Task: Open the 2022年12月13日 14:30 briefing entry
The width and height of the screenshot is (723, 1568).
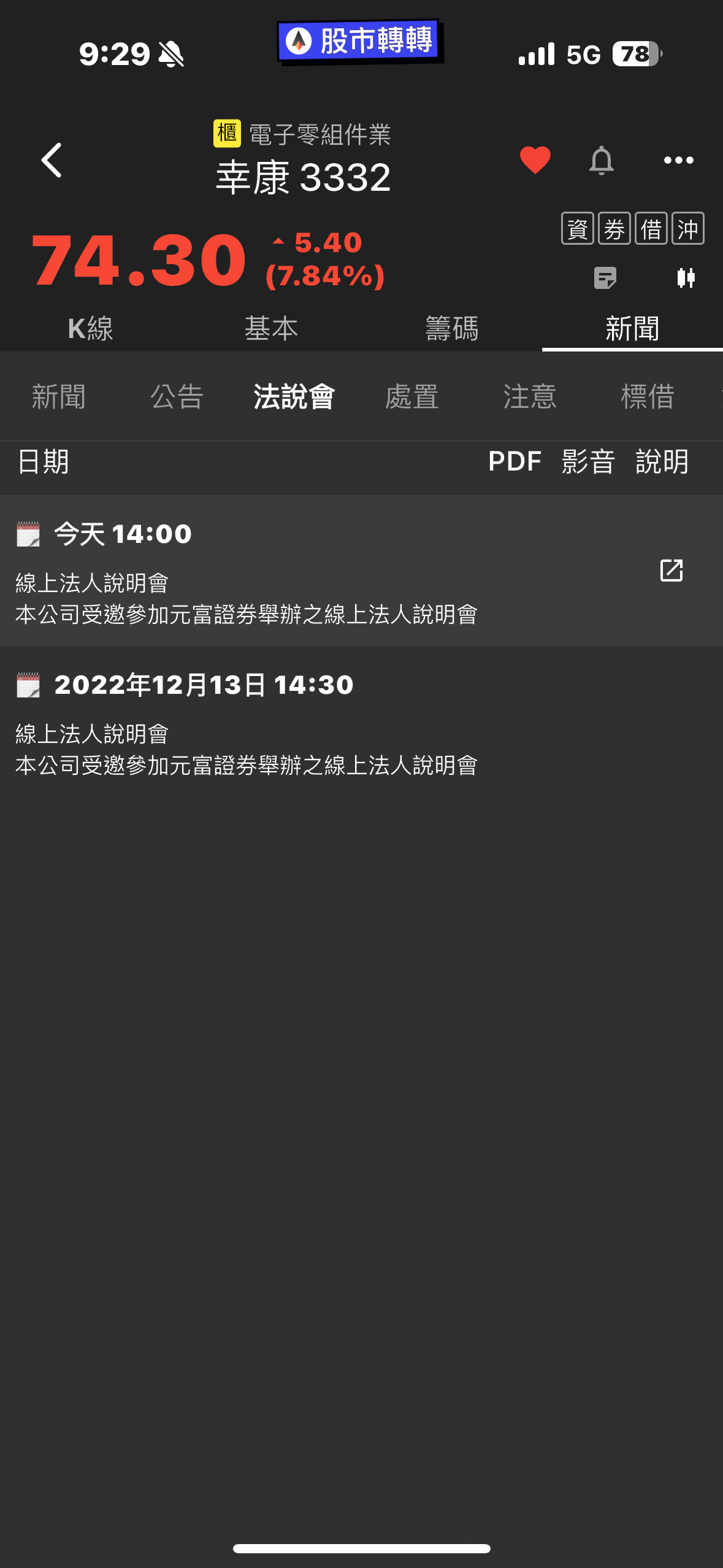Action: click(x=245, y=724)
